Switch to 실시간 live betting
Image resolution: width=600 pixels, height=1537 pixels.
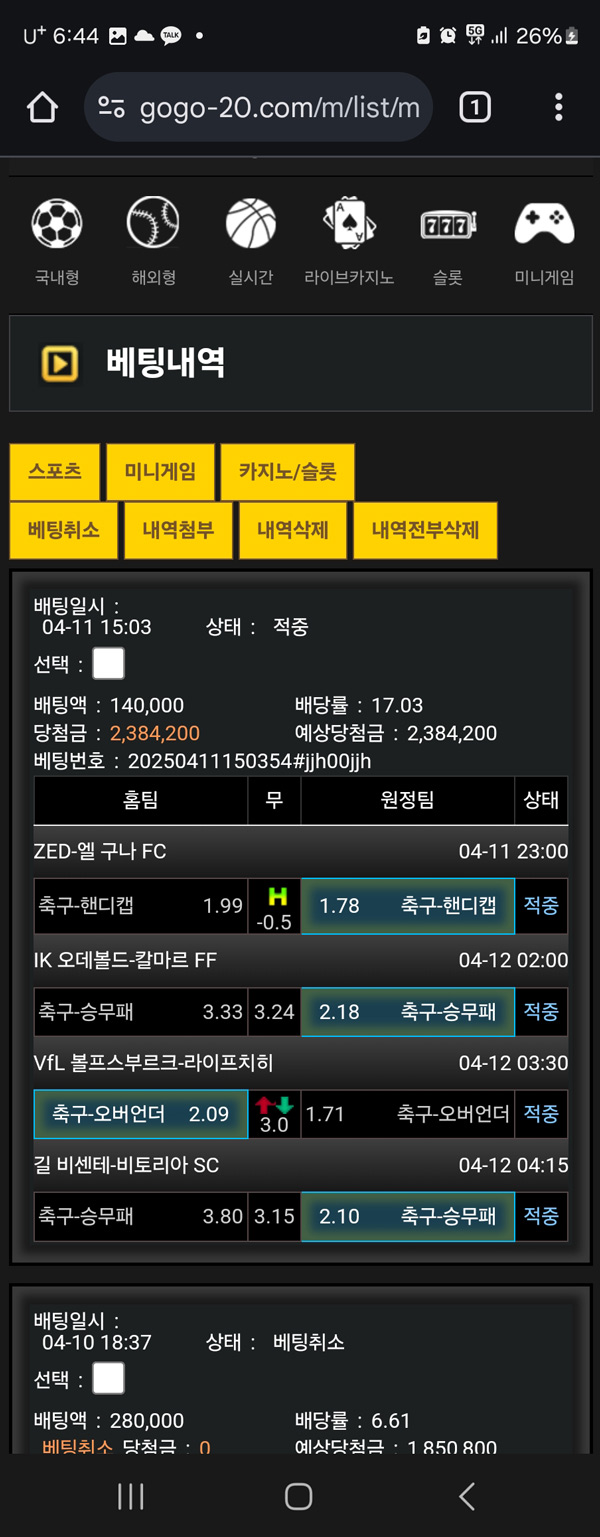point(250,240)
